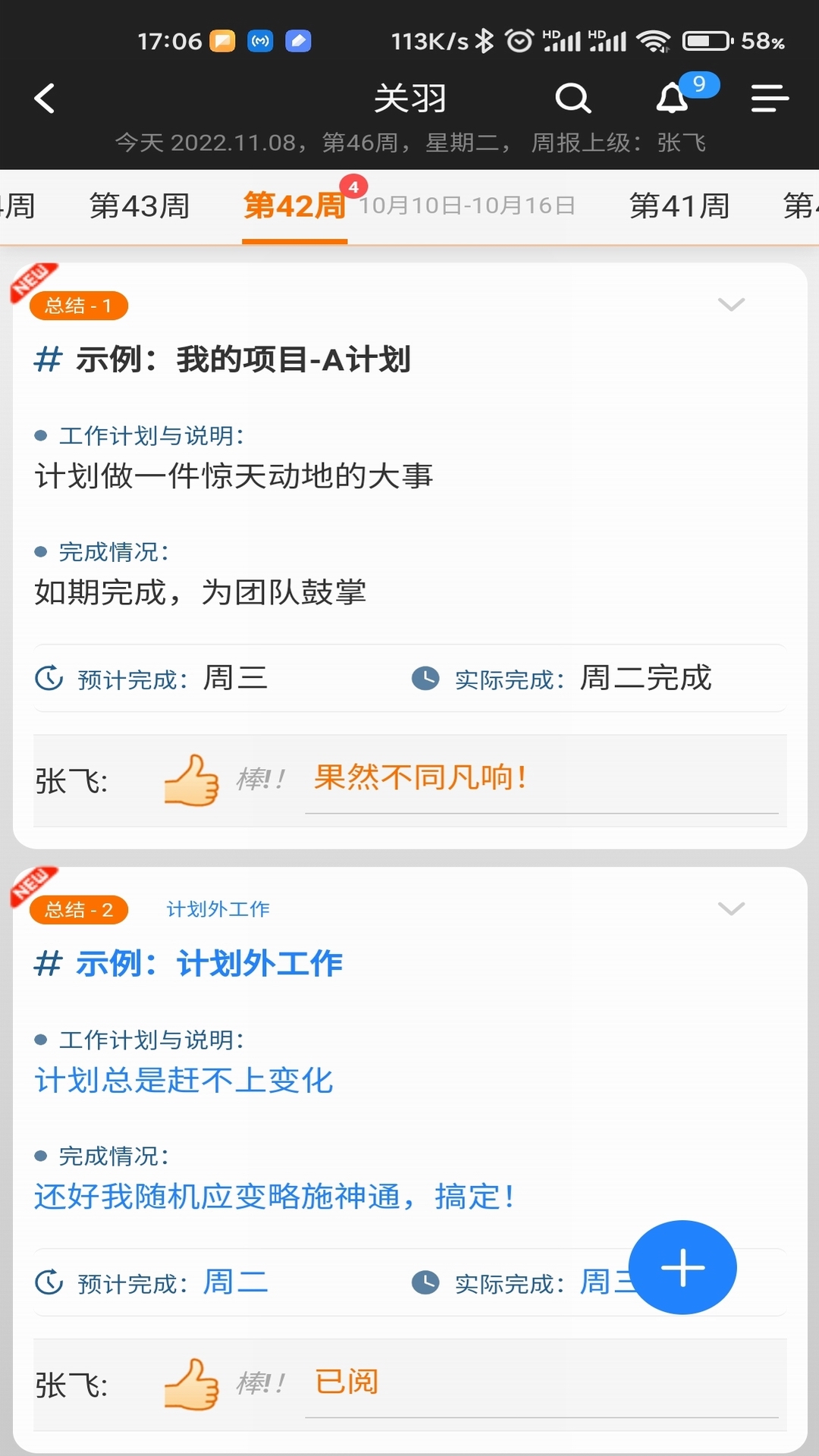
Task: Collapse the 总结-1 card with its chevron
Action: click(x=730, y=305)
